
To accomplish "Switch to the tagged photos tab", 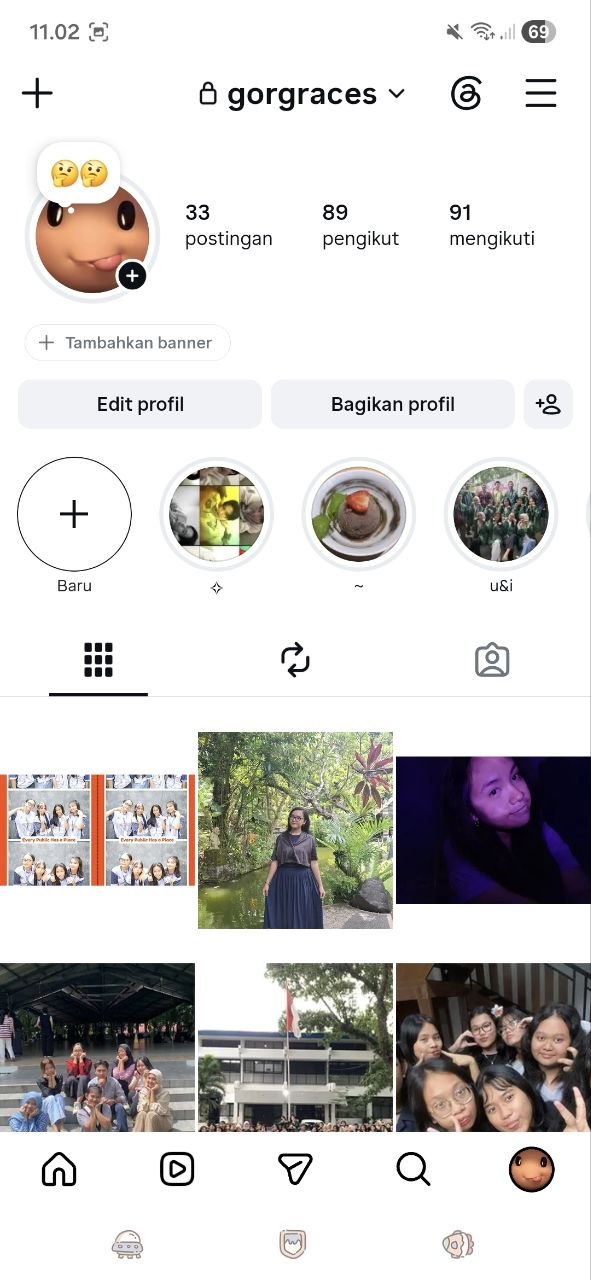I will click(492, 660).
